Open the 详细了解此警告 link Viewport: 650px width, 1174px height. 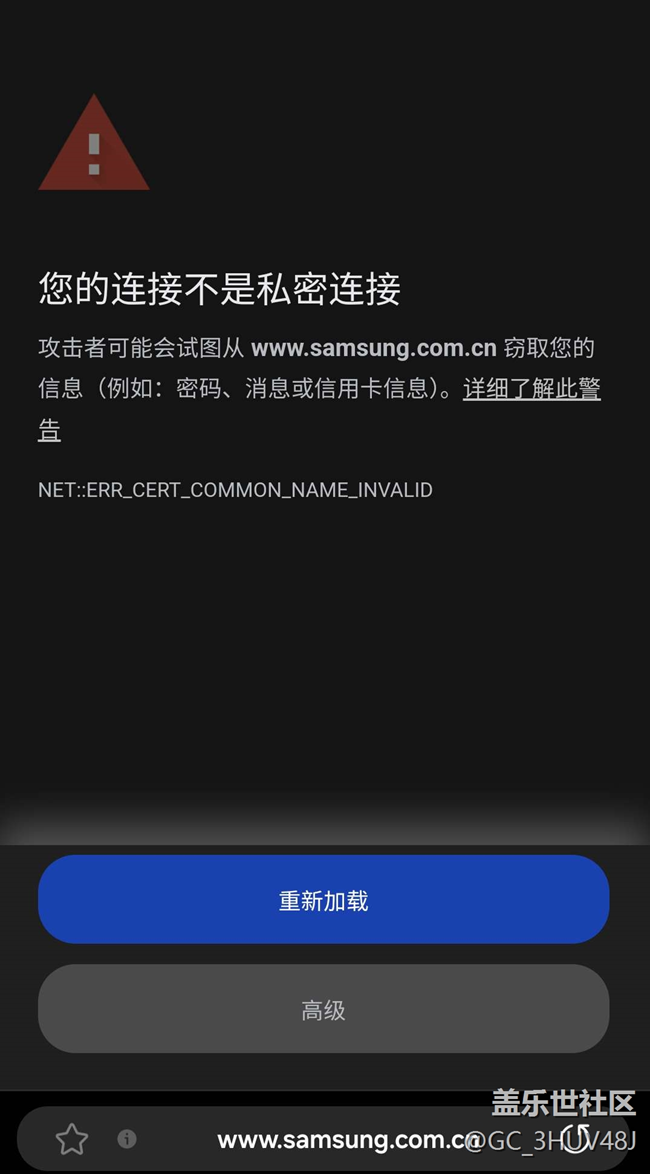[x=532, y=389]
